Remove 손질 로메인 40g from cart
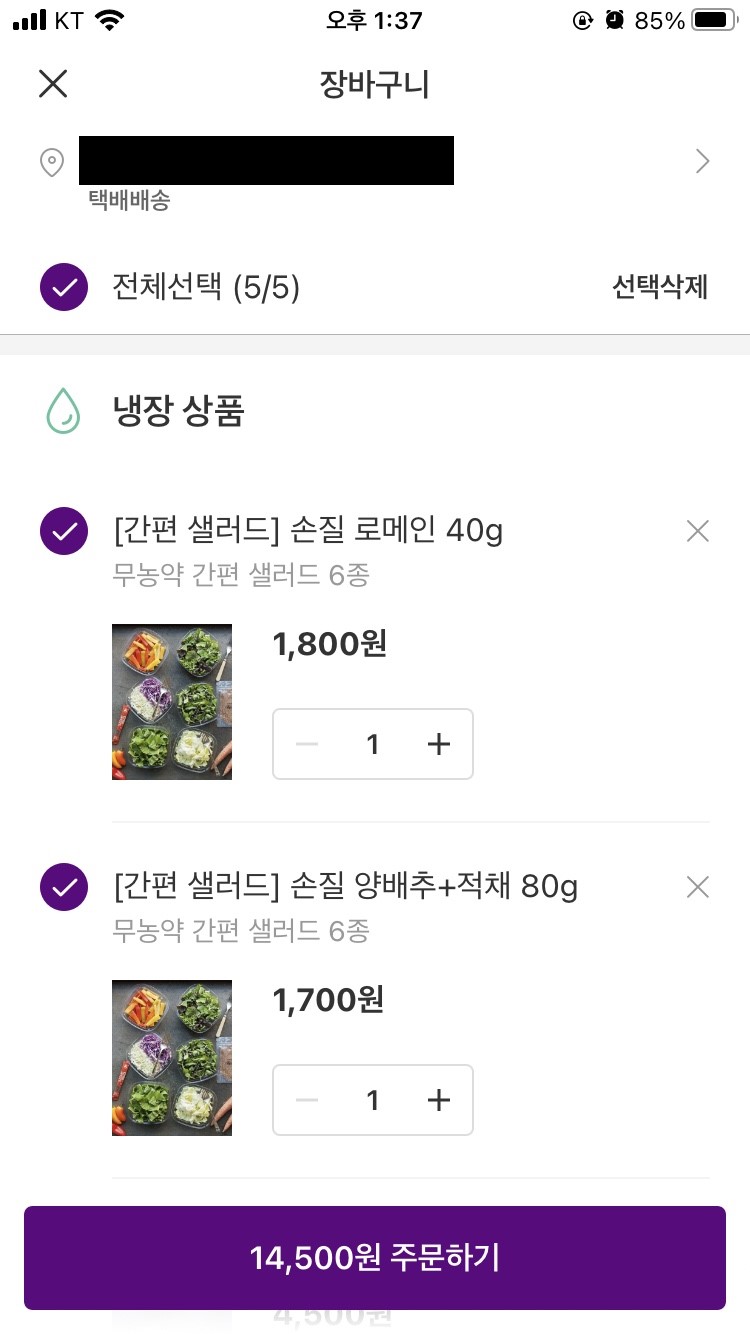 coord(697,531)
